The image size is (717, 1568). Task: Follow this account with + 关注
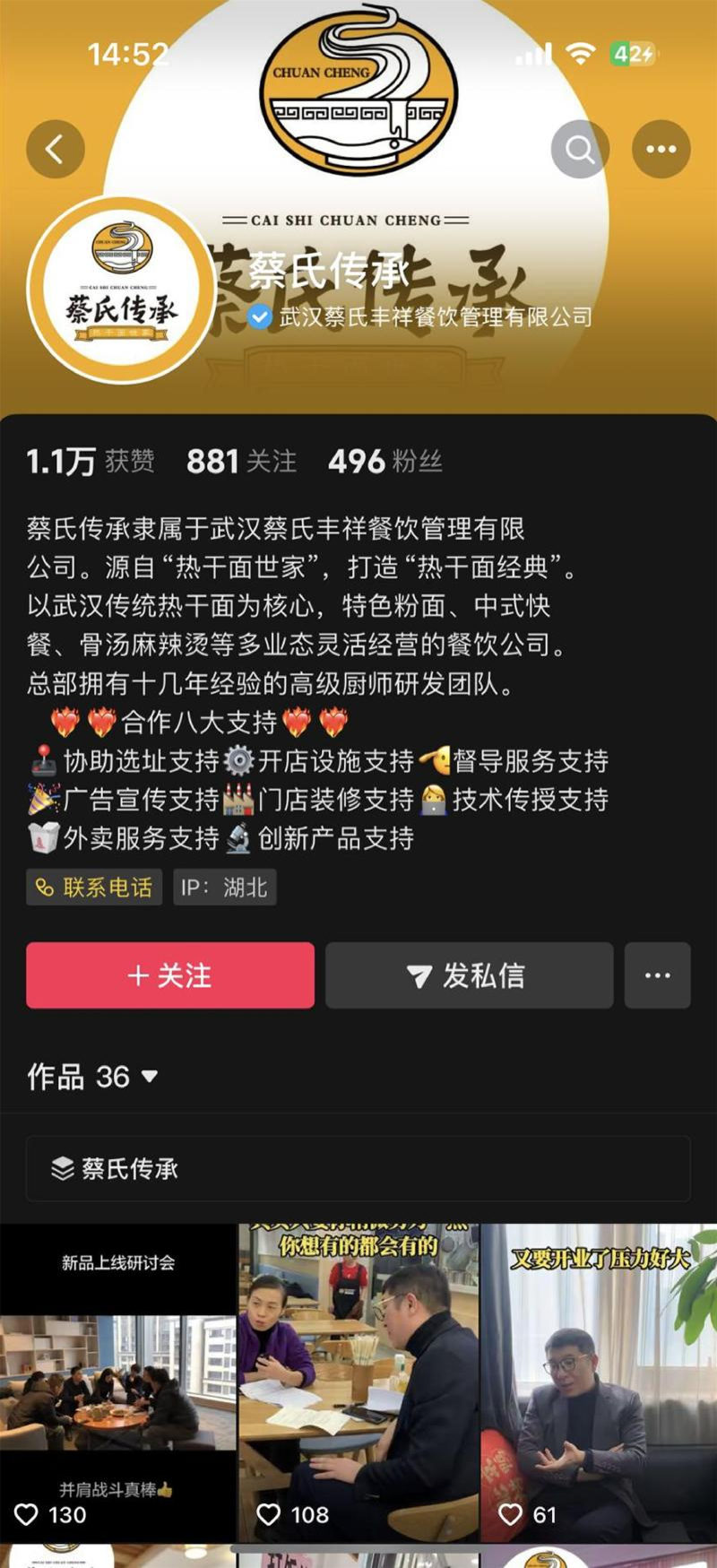(170, 975)
